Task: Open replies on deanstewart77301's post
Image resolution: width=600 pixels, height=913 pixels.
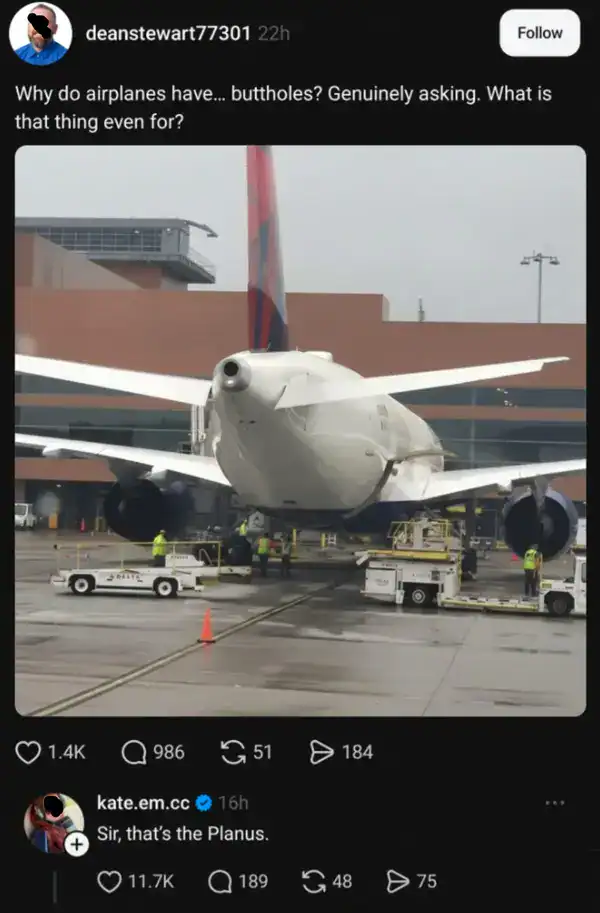Action: tap(133, 751)
